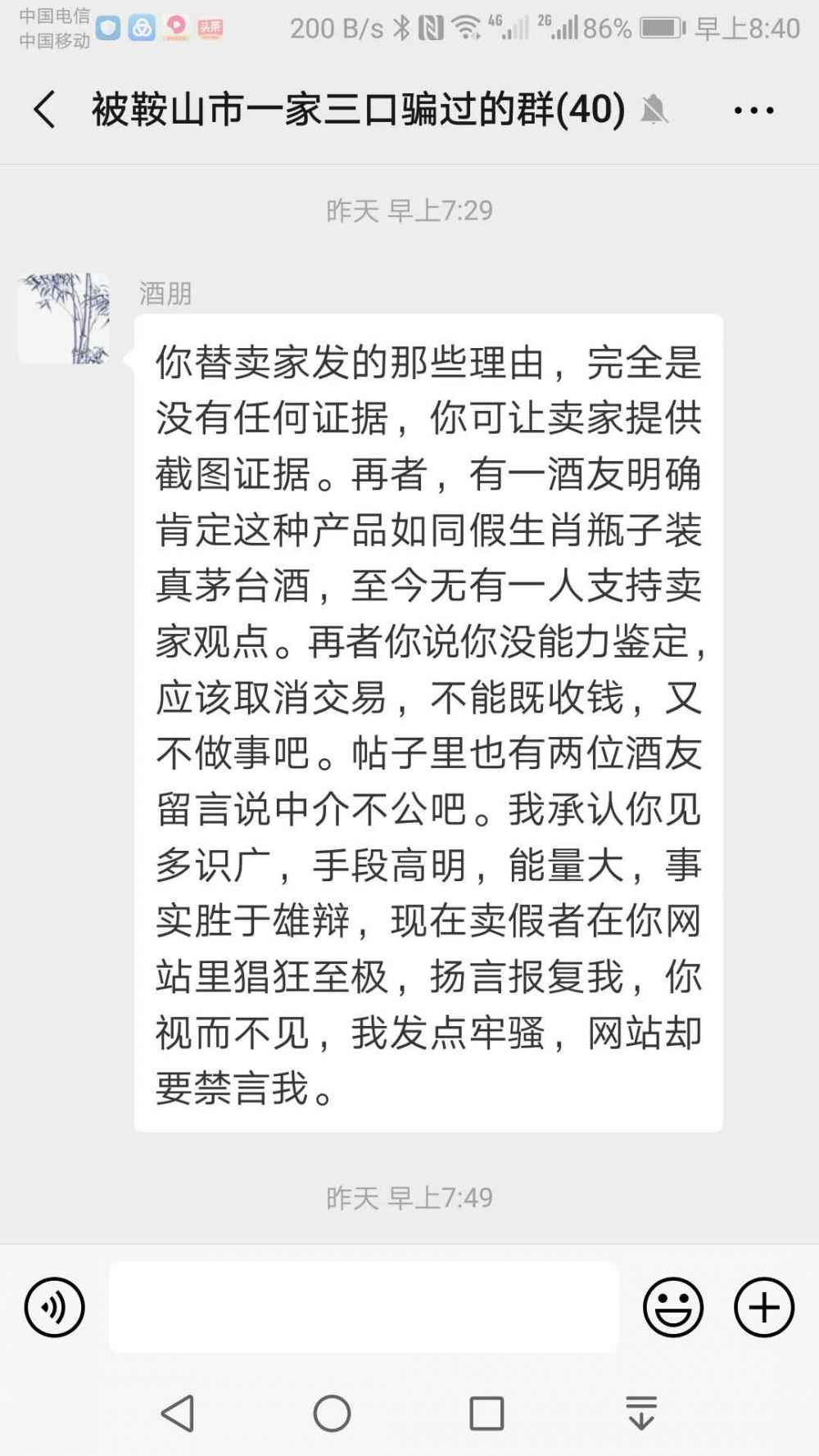Switch to voice message input
Viewport: 819px width, 1456px height.
coord(54,1307)
